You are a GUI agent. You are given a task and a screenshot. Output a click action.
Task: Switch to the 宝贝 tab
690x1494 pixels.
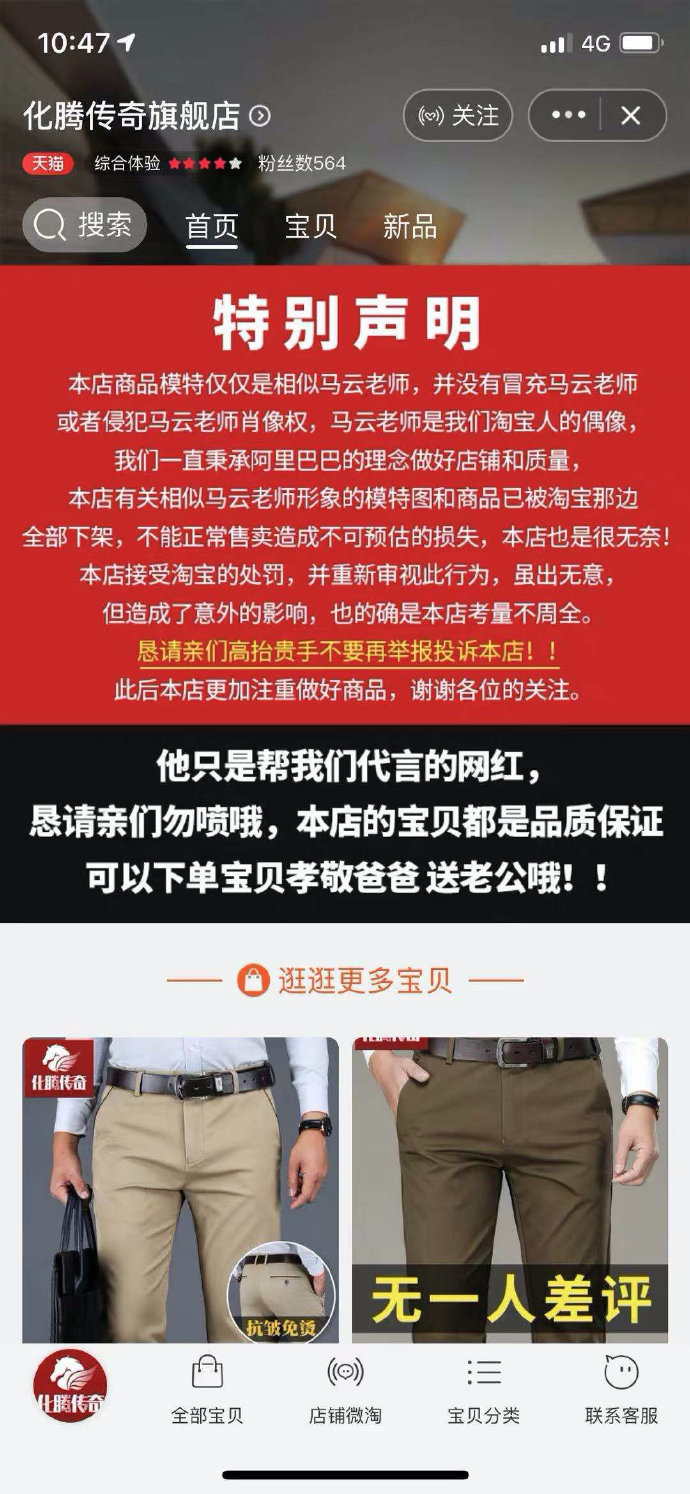pyautogui.click(x=310, y=226)
